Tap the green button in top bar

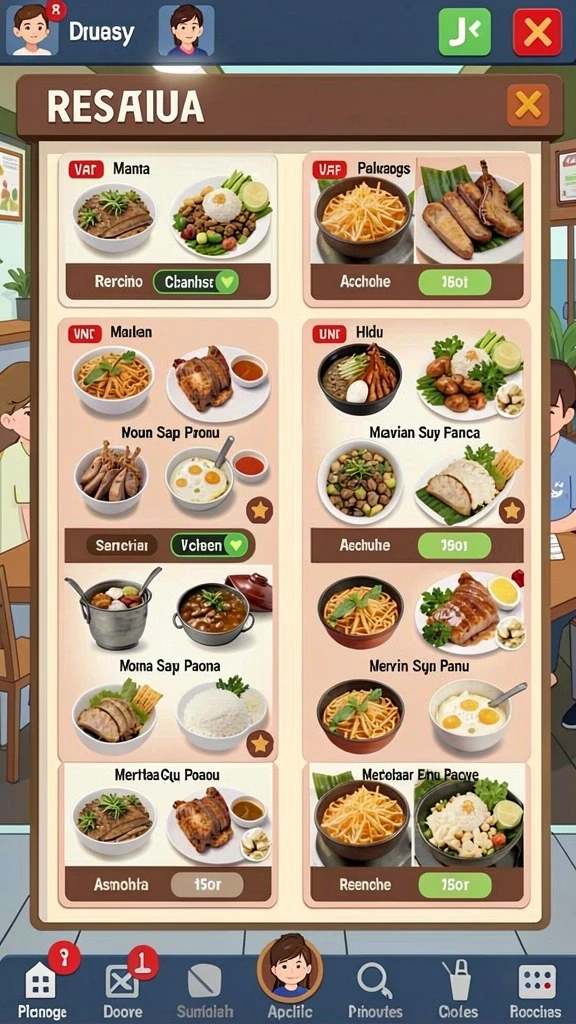tap(464, 32)
